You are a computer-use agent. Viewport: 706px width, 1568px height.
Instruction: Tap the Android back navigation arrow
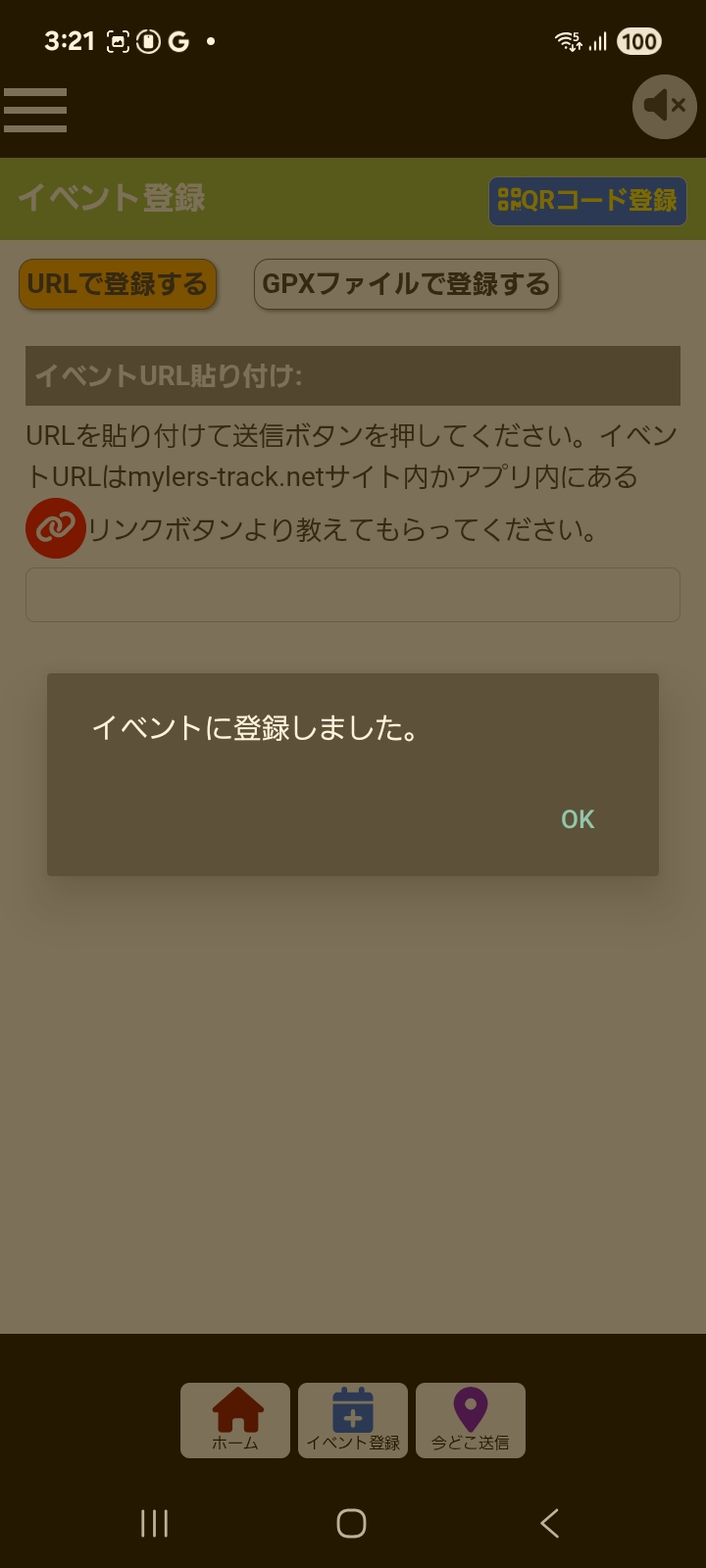[550, 1525]
